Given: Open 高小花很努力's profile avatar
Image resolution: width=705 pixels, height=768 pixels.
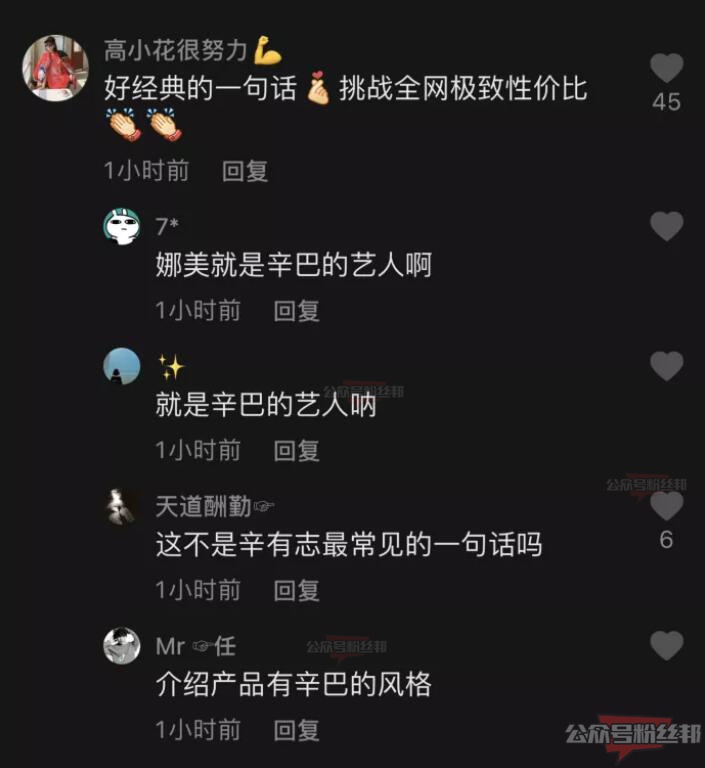Looking at the screenshot, I should click(x=55, y=67).
